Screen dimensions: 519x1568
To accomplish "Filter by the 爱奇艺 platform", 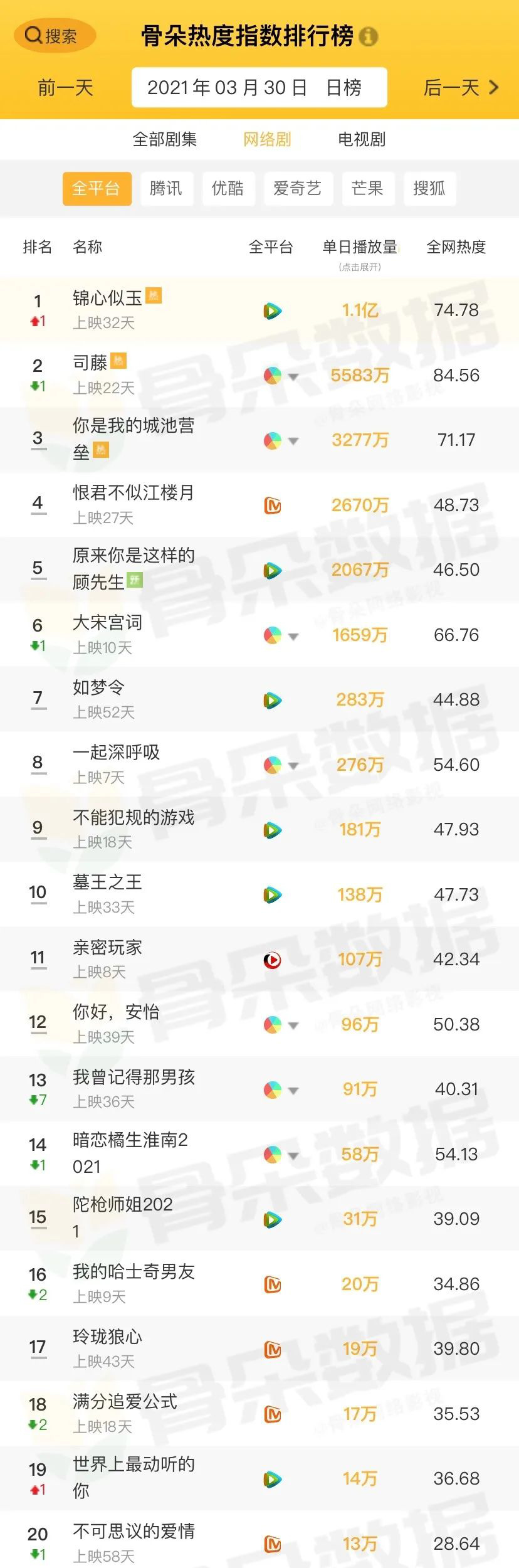I will 297,189.
